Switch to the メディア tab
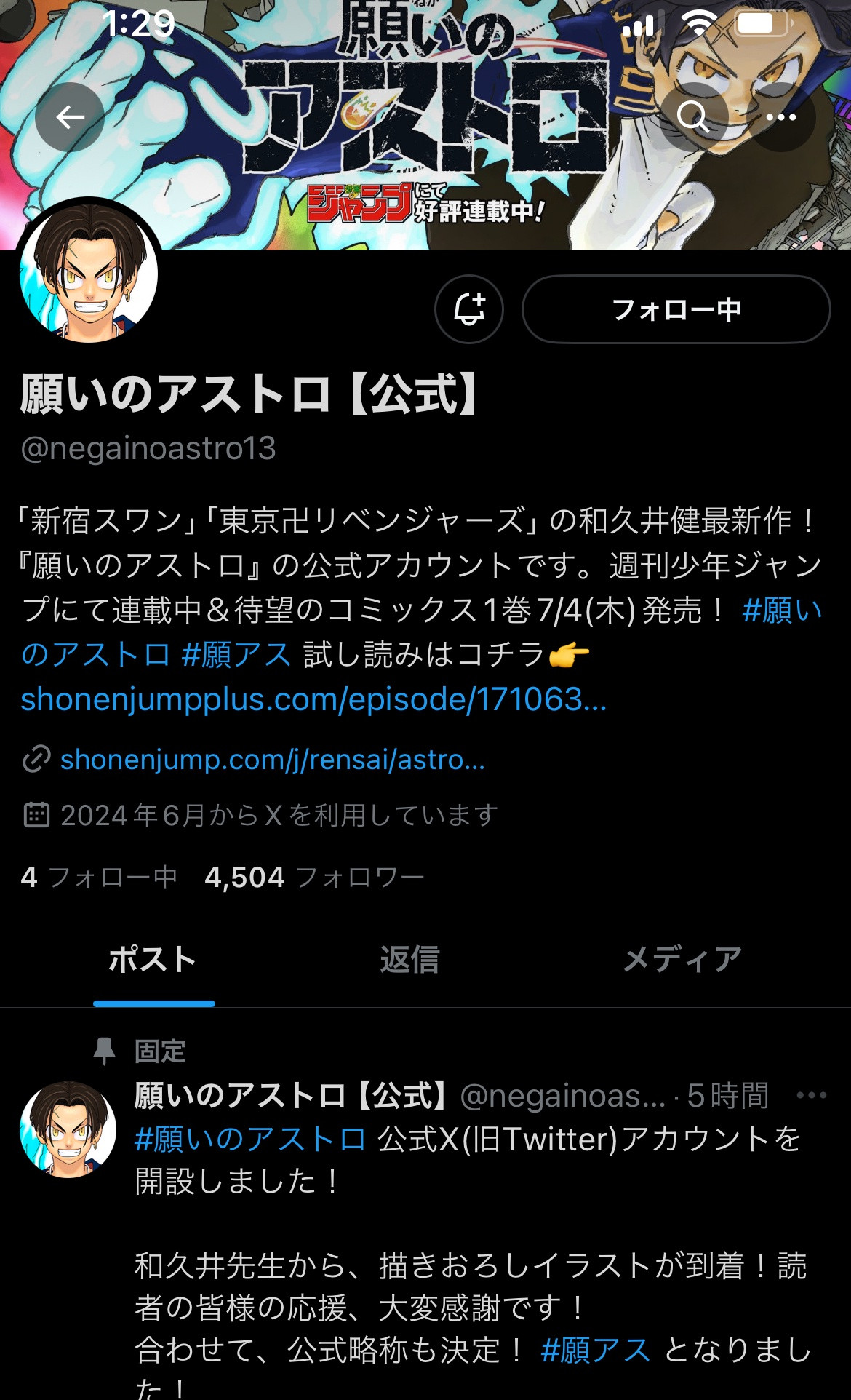Viewport: 851px width, 1400px height. pyautogui.click(x=682, y=960)
